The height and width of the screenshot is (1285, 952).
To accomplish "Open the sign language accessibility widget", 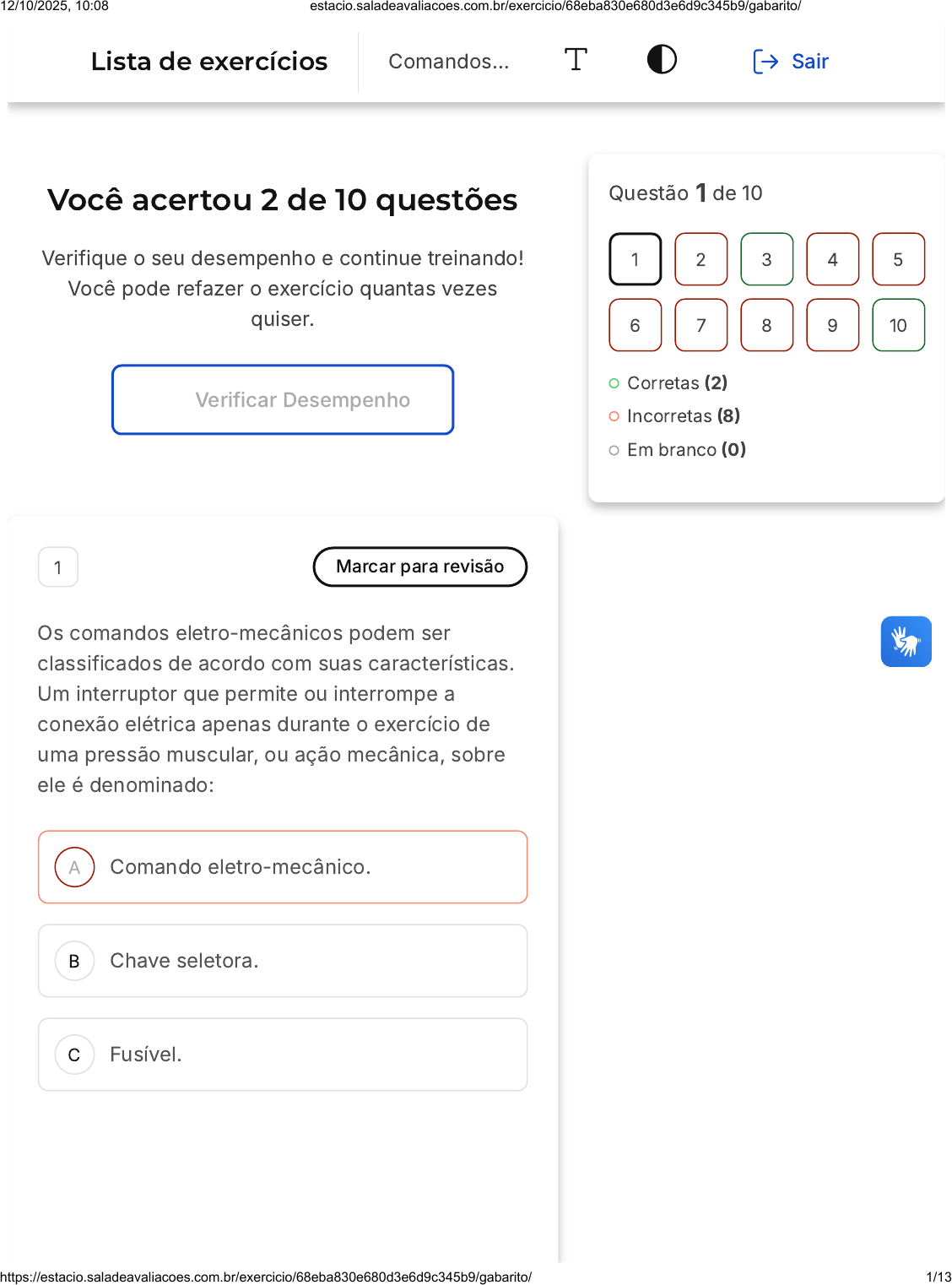I will click(x=906, y=642).
